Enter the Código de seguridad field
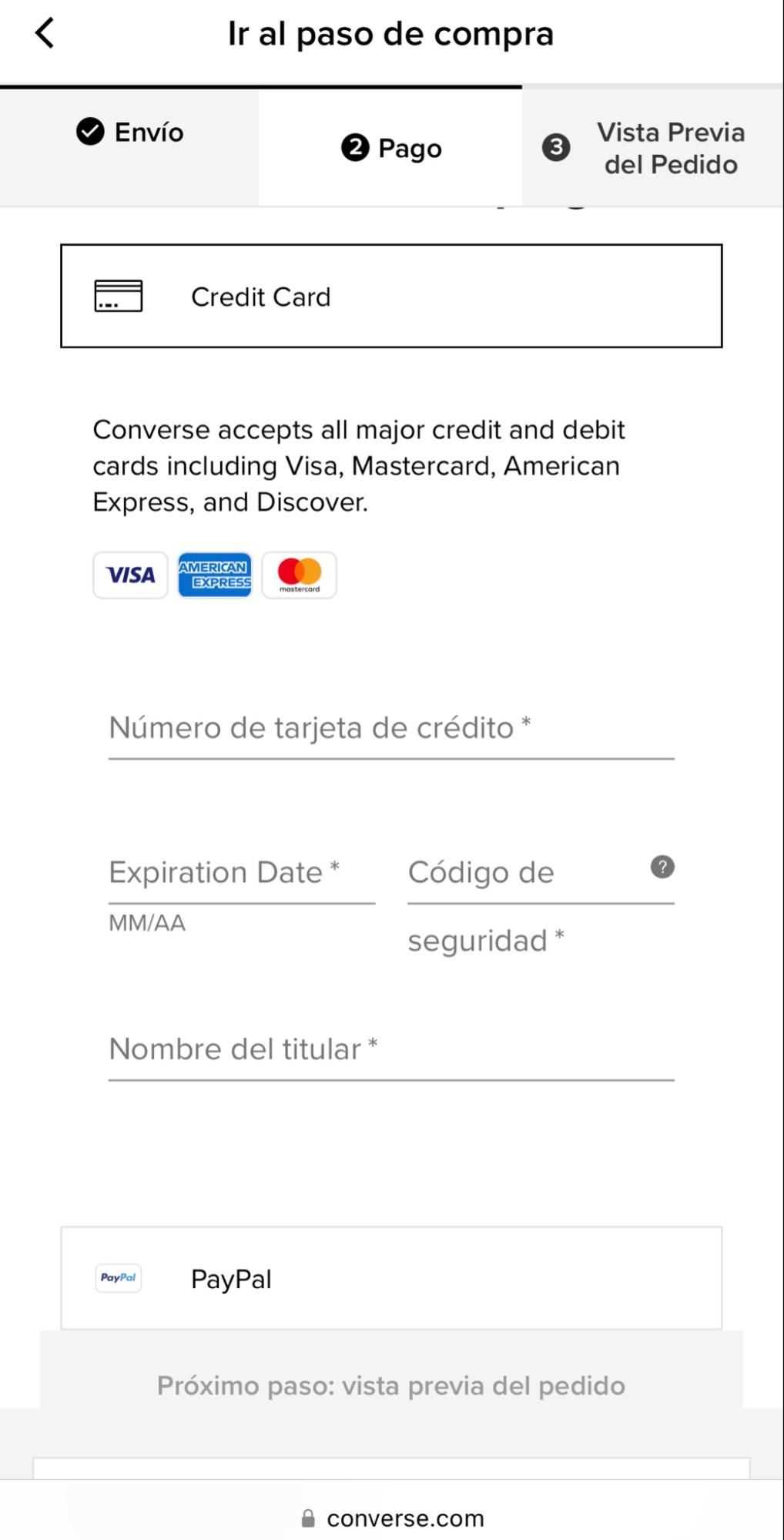The height and width of the screenshot is (1540, 784). [528, 874]
